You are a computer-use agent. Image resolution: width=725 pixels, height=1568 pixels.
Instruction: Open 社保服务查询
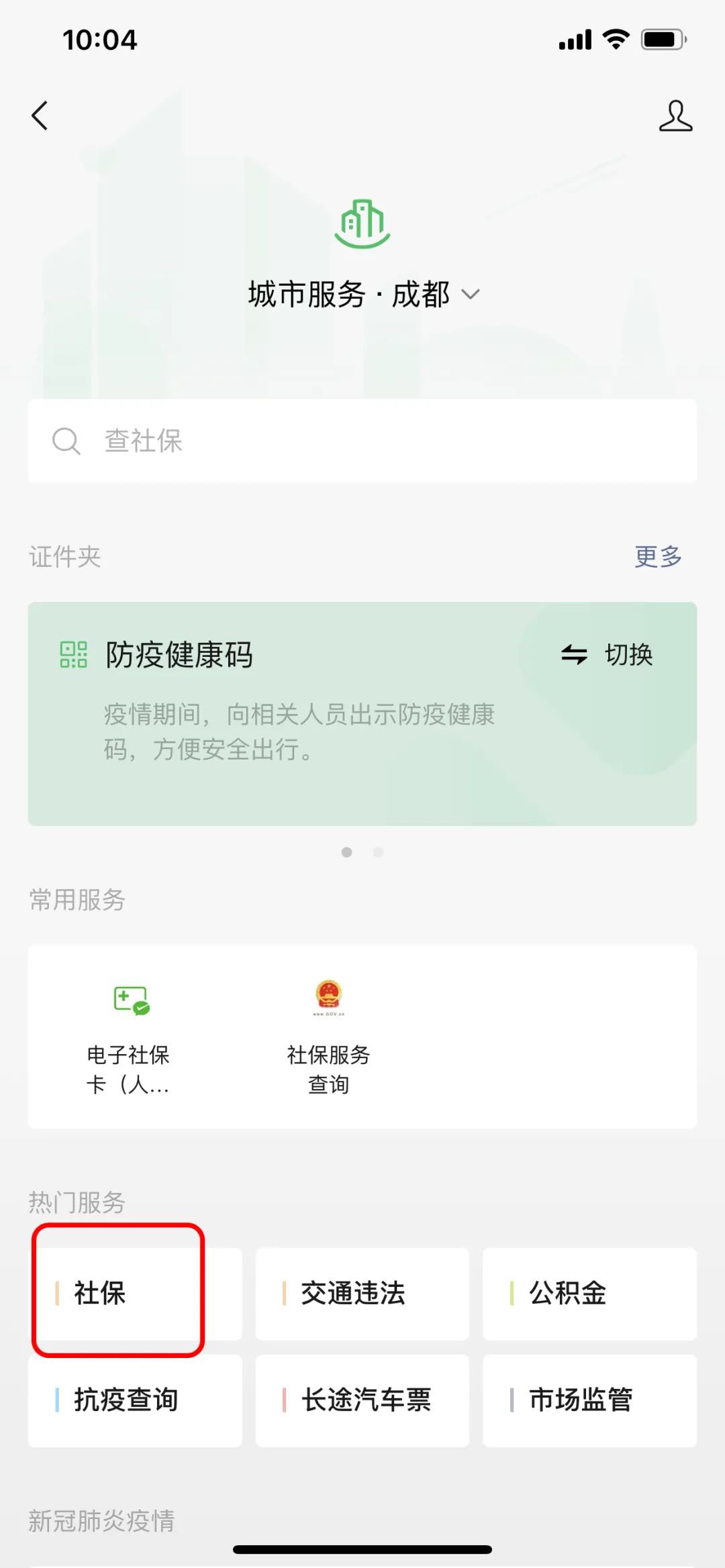point(328,1037)
